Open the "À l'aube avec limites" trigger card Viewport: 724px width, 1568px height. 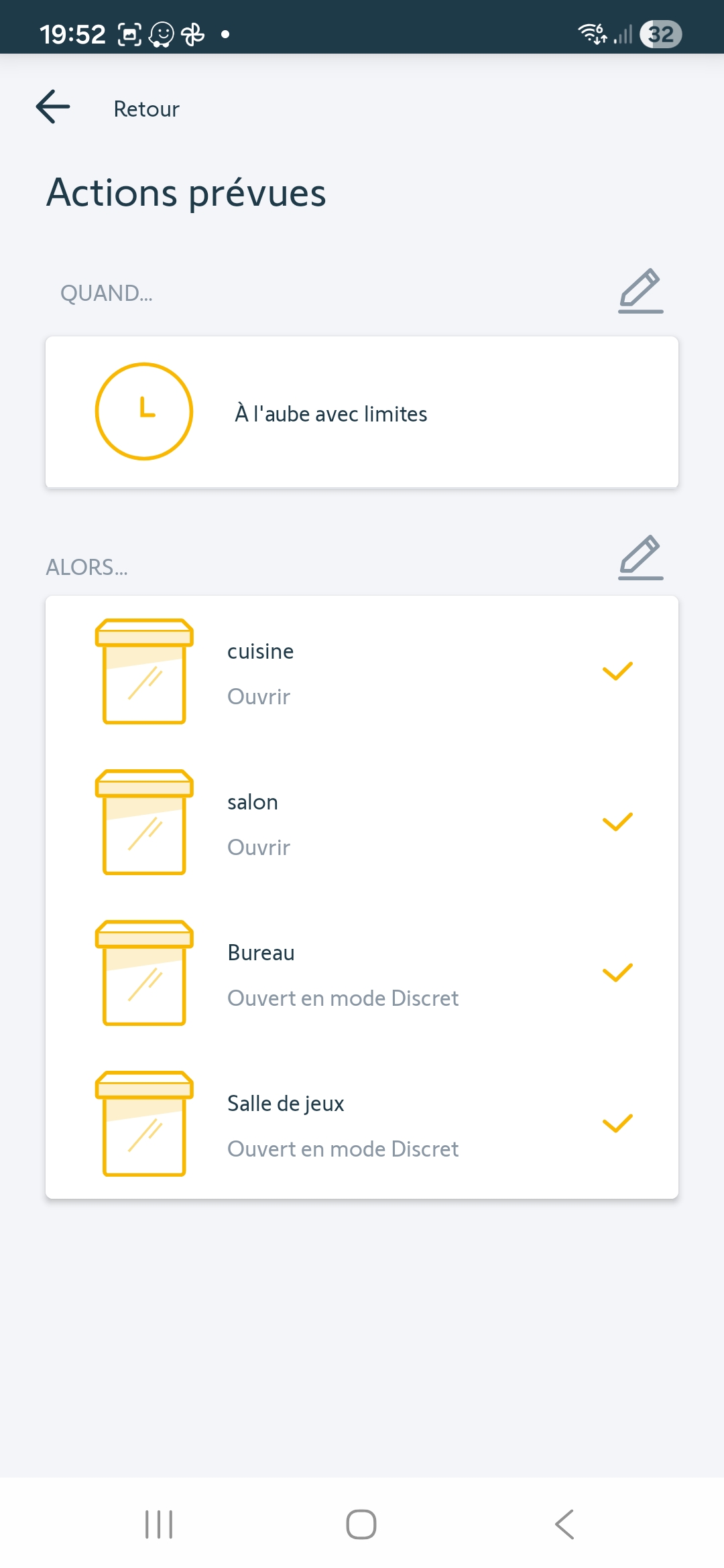362,413
